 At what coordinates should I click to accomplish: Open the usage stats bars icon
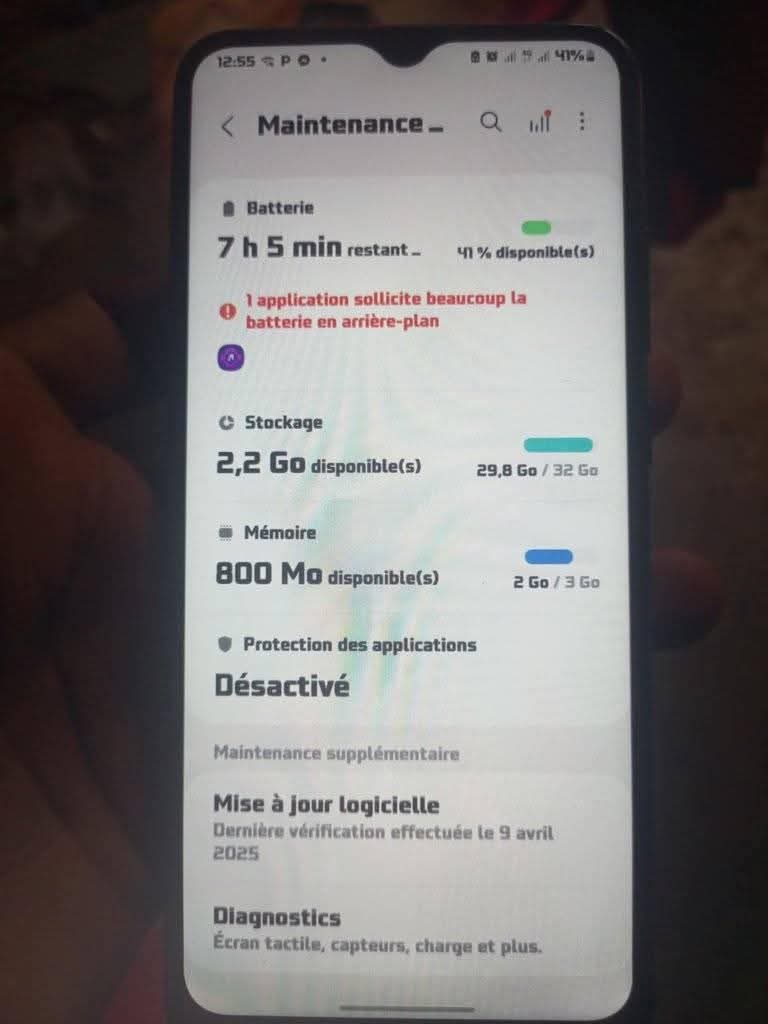tap(539, 123)
